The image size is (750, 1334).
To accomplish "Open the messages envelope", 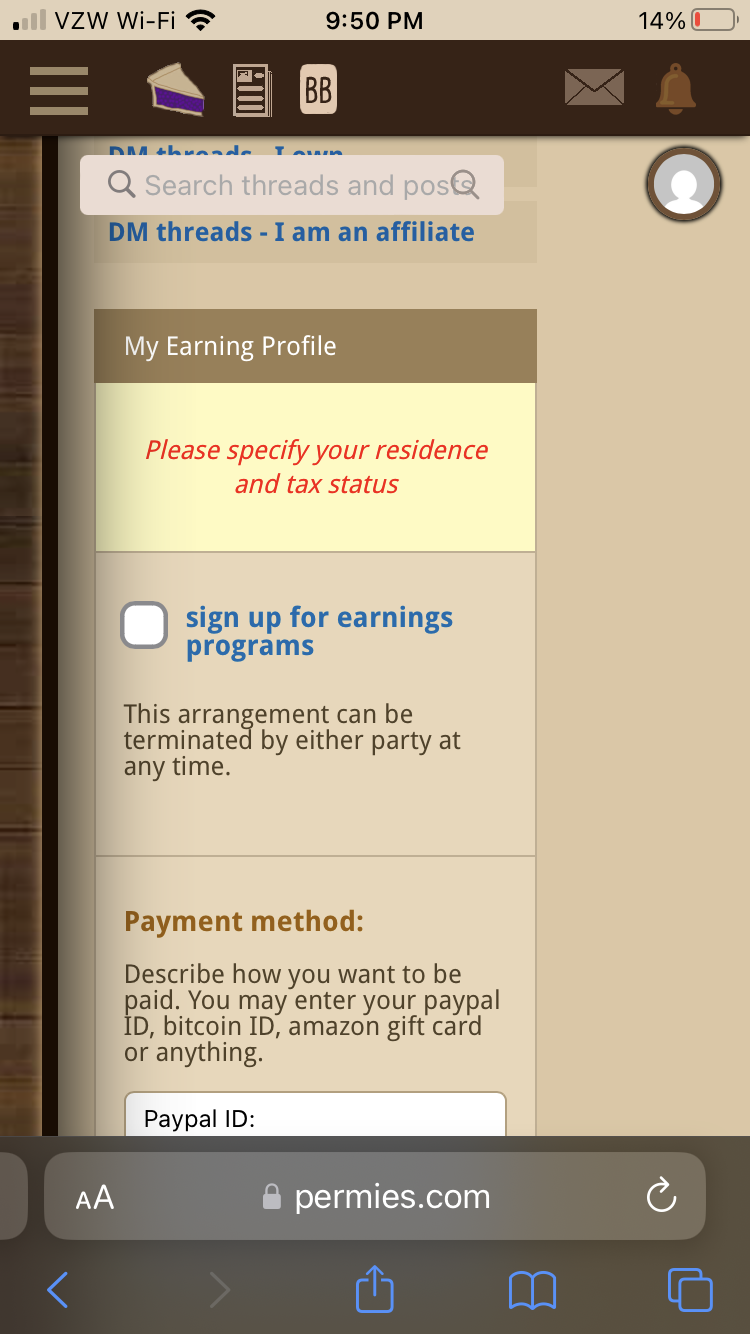I will point(594,88).
